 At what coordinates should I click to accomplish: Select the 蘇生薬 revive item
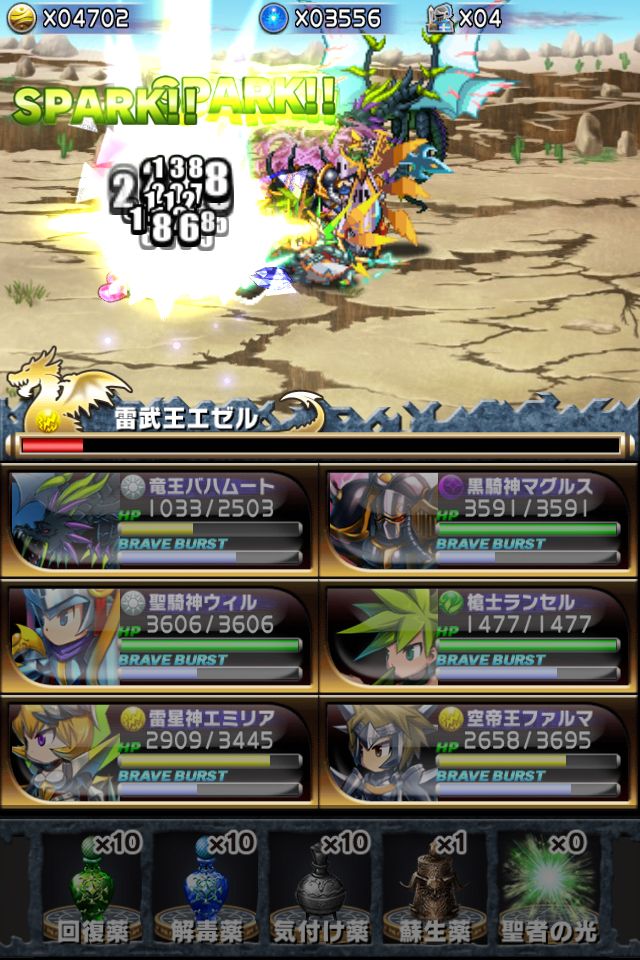[434, 885]
